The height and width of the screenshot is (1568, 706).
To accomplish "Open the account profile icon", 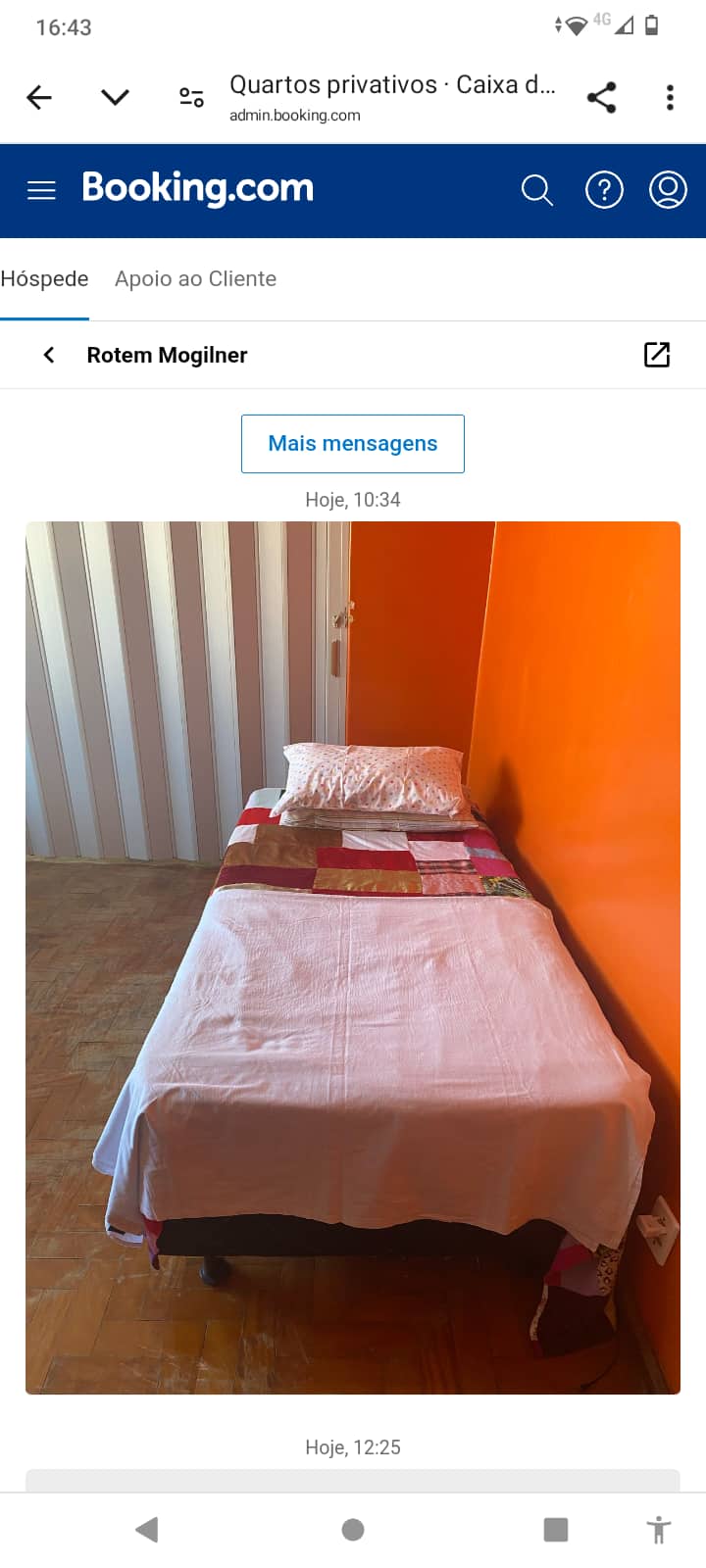I will (x=668, y=190).
